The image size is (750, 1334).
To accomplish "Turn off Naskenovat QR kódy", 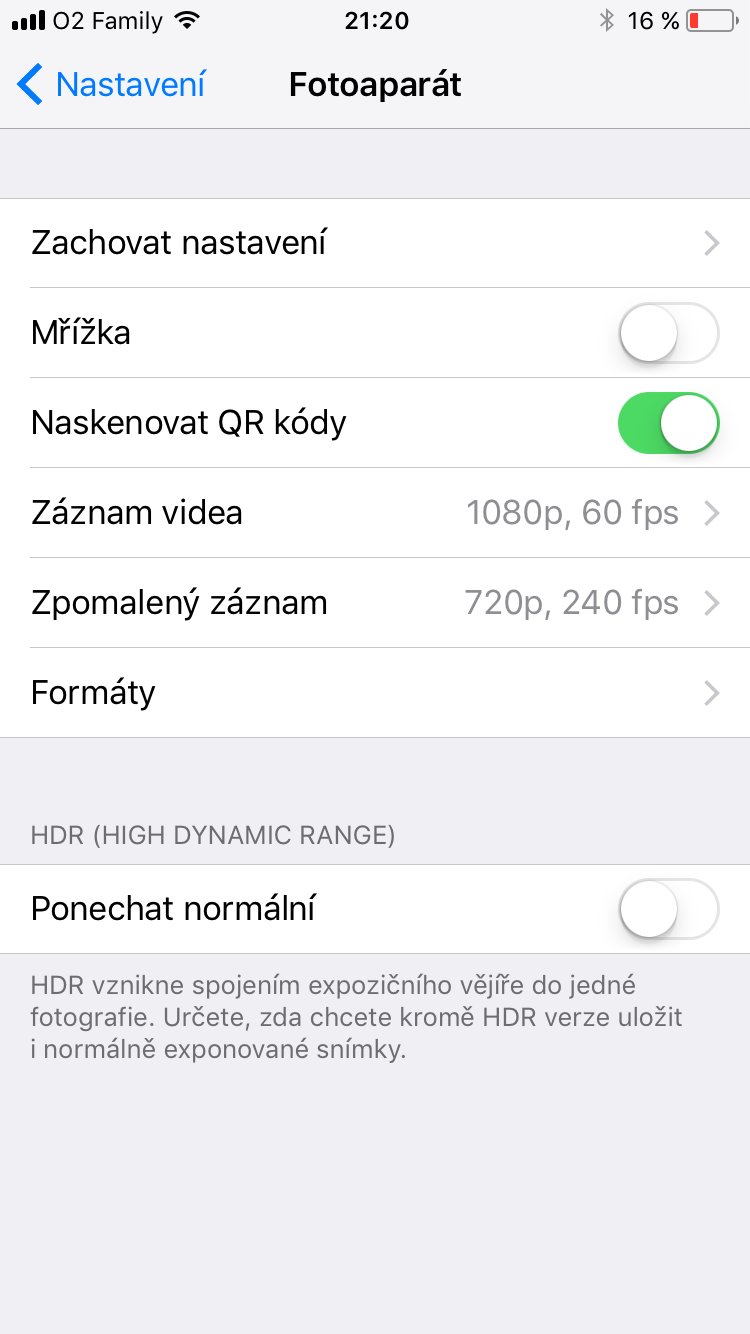I will tap(668, 423).
